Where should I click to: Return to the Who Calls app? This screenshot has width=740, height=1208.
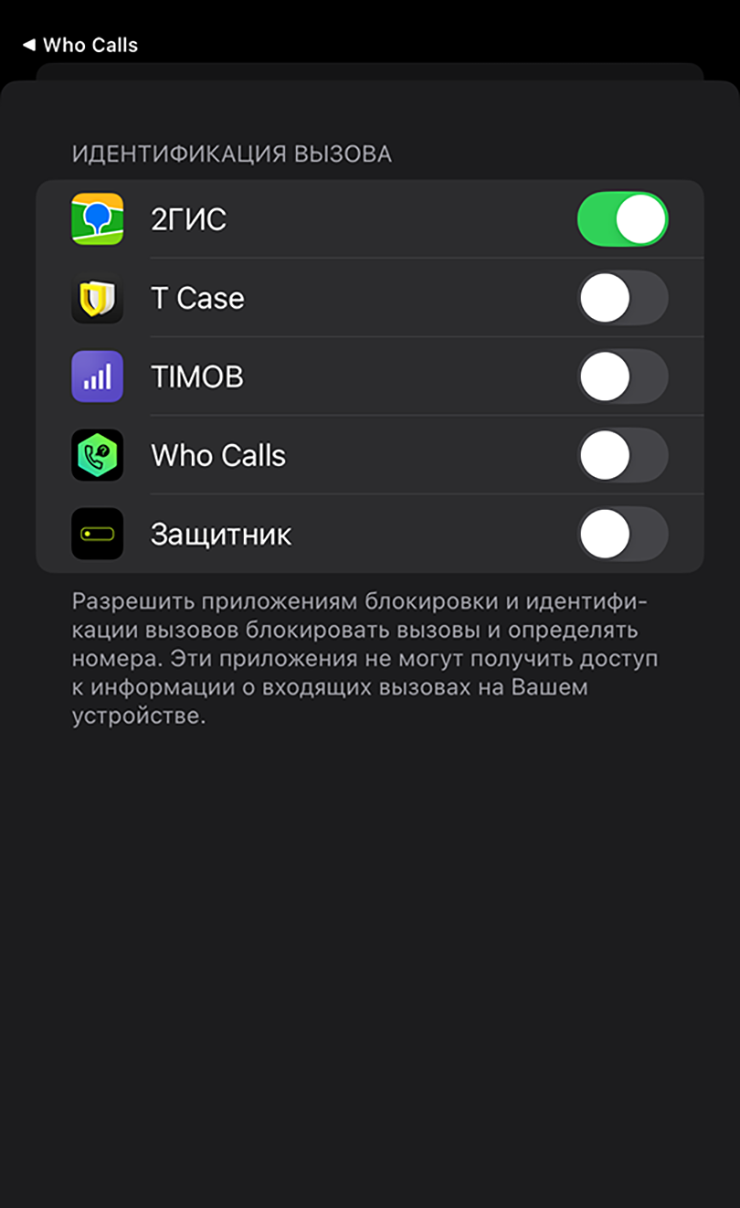pyautogui.click(x=80, y=45)
